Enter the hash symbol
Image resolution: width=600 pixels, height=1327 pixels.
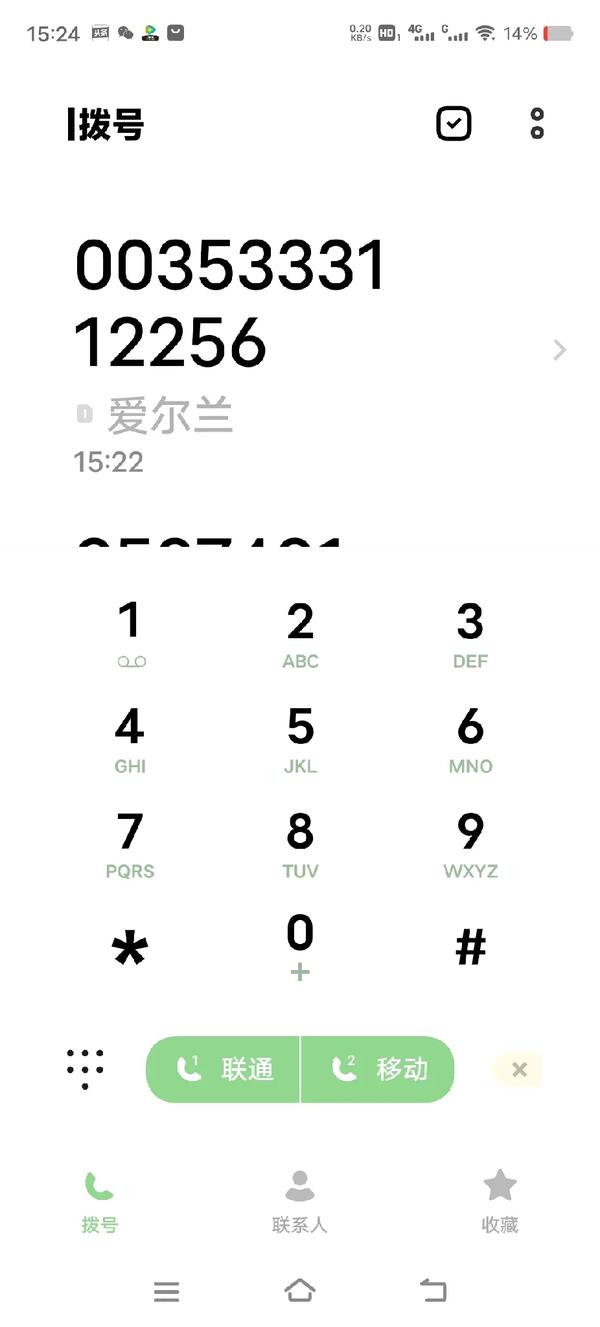click(x=470, y=946)
